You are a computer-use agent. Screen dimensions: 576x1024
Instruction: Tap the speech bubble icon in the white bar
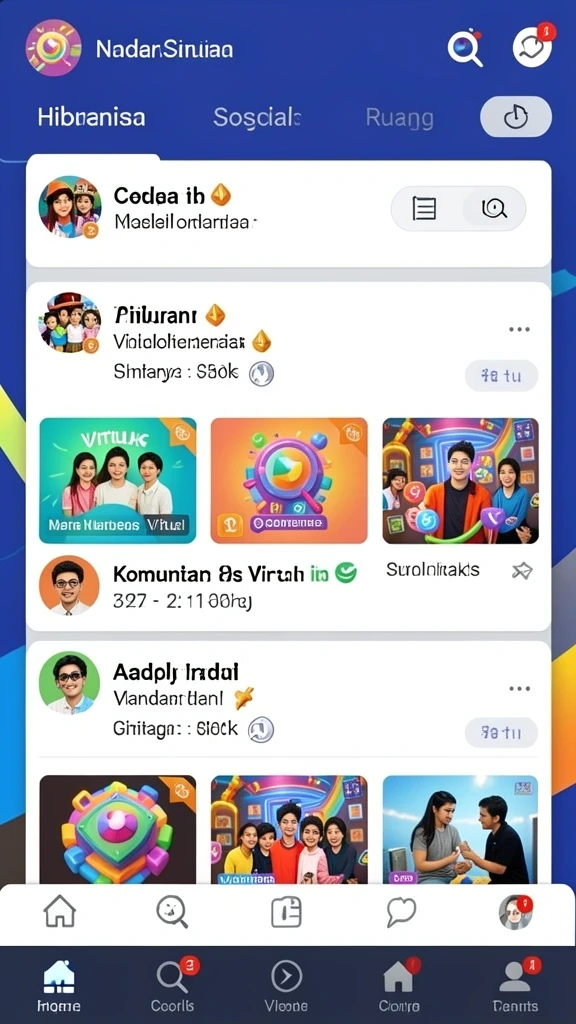(401, 912)
